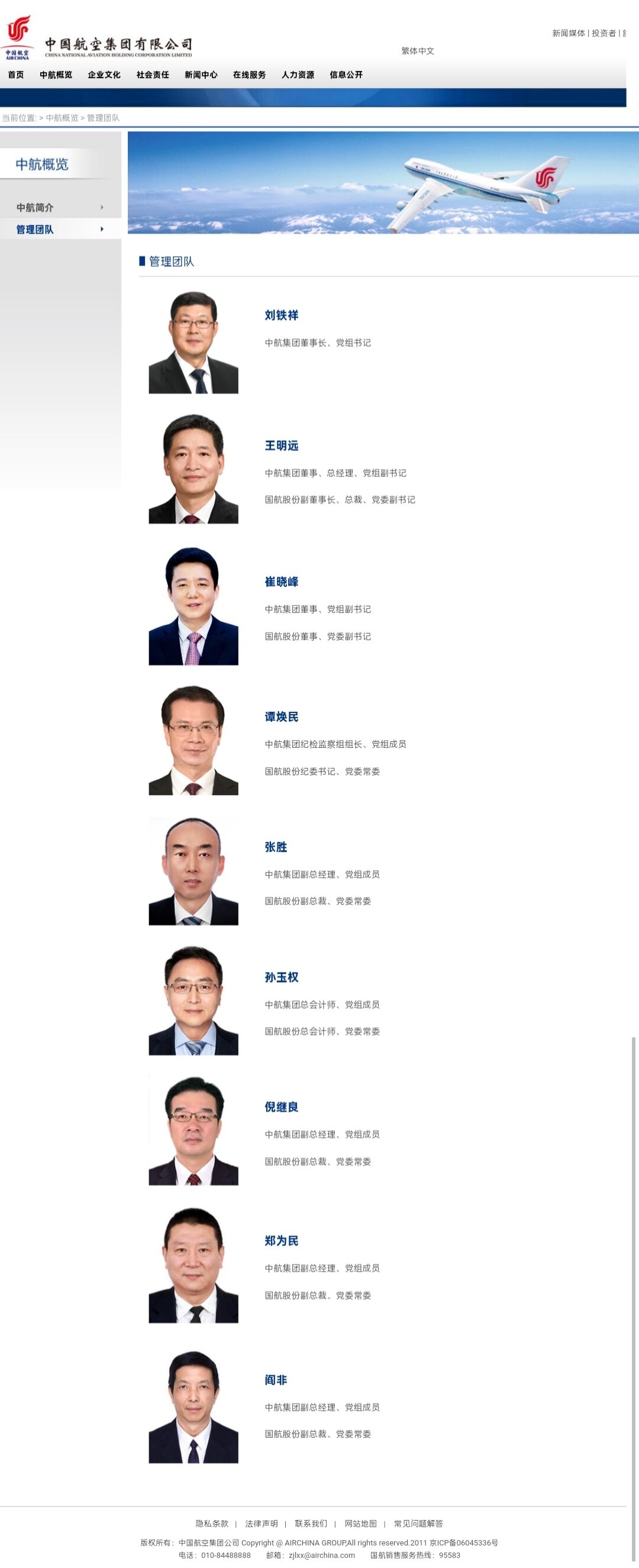Open the 网站地图 footer link
The image size is (639, 1568).
pos(361,1524)
